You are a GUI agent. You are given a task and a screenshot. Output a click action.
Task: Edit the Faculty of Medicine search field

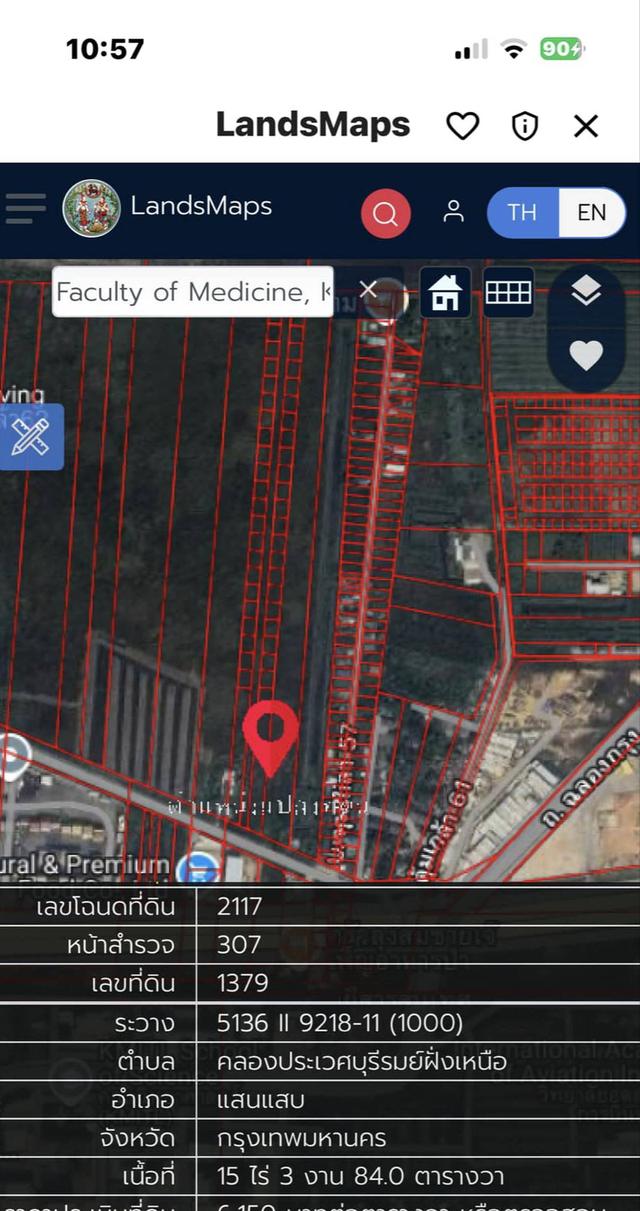(192, 292)
